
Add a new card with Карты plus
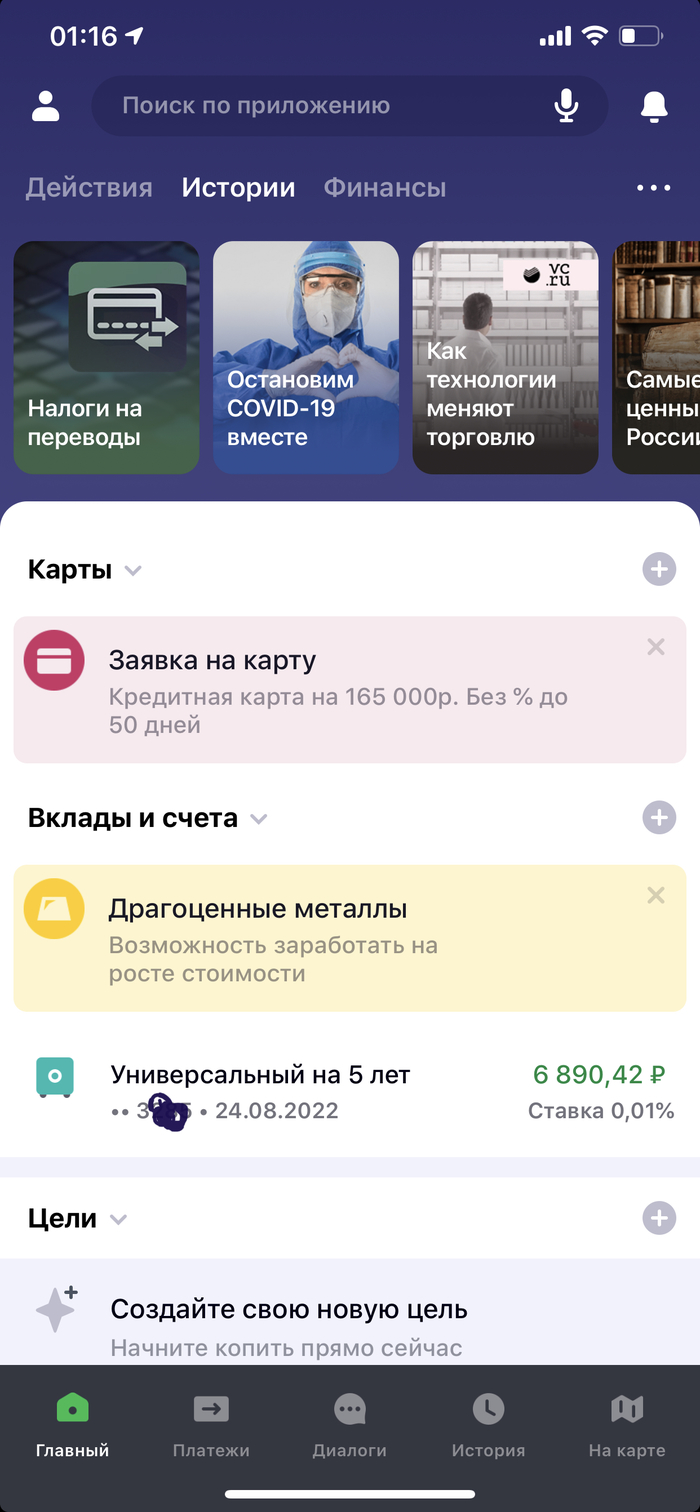[658, 570]
